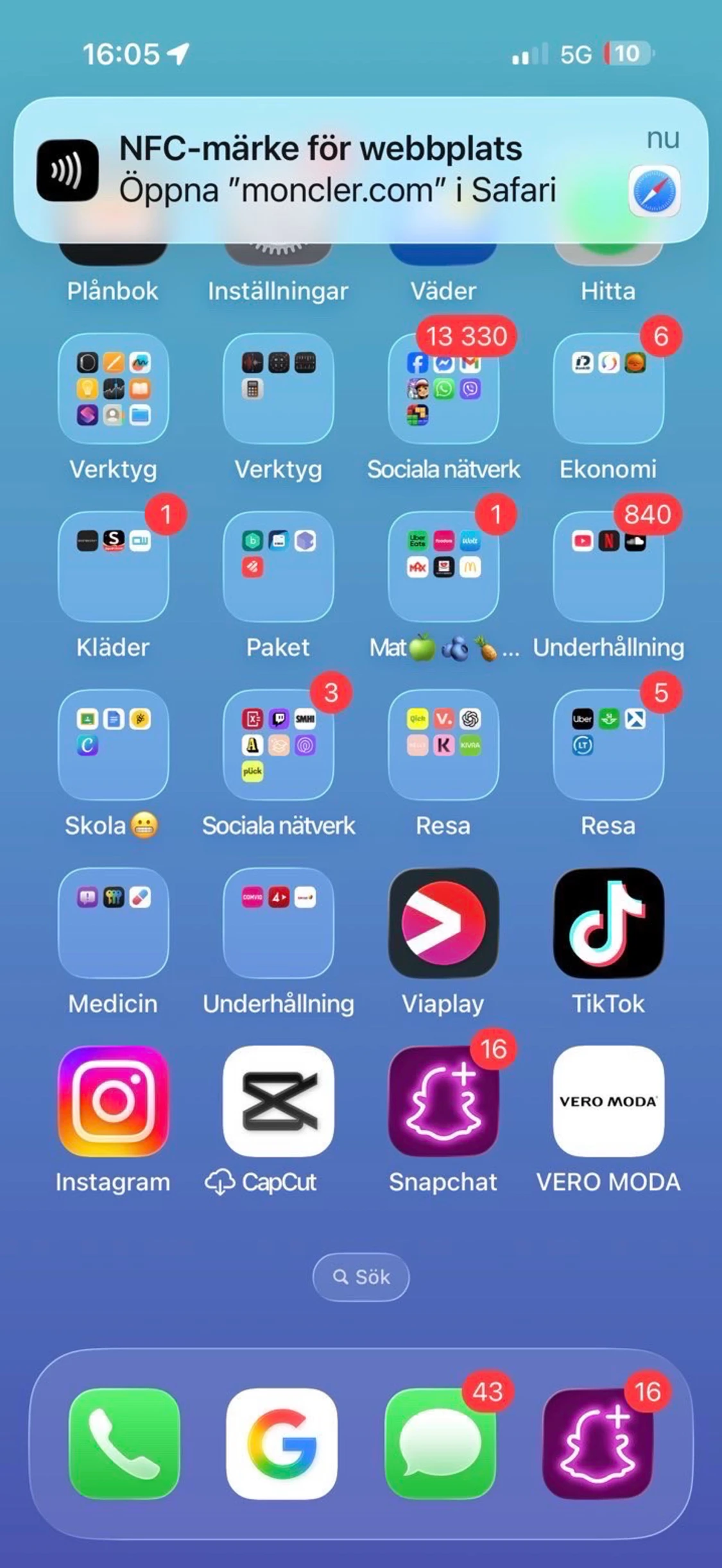Open Messages with 43 unread
Viewport: 722px width, 1568px height.
[440, 1444]
